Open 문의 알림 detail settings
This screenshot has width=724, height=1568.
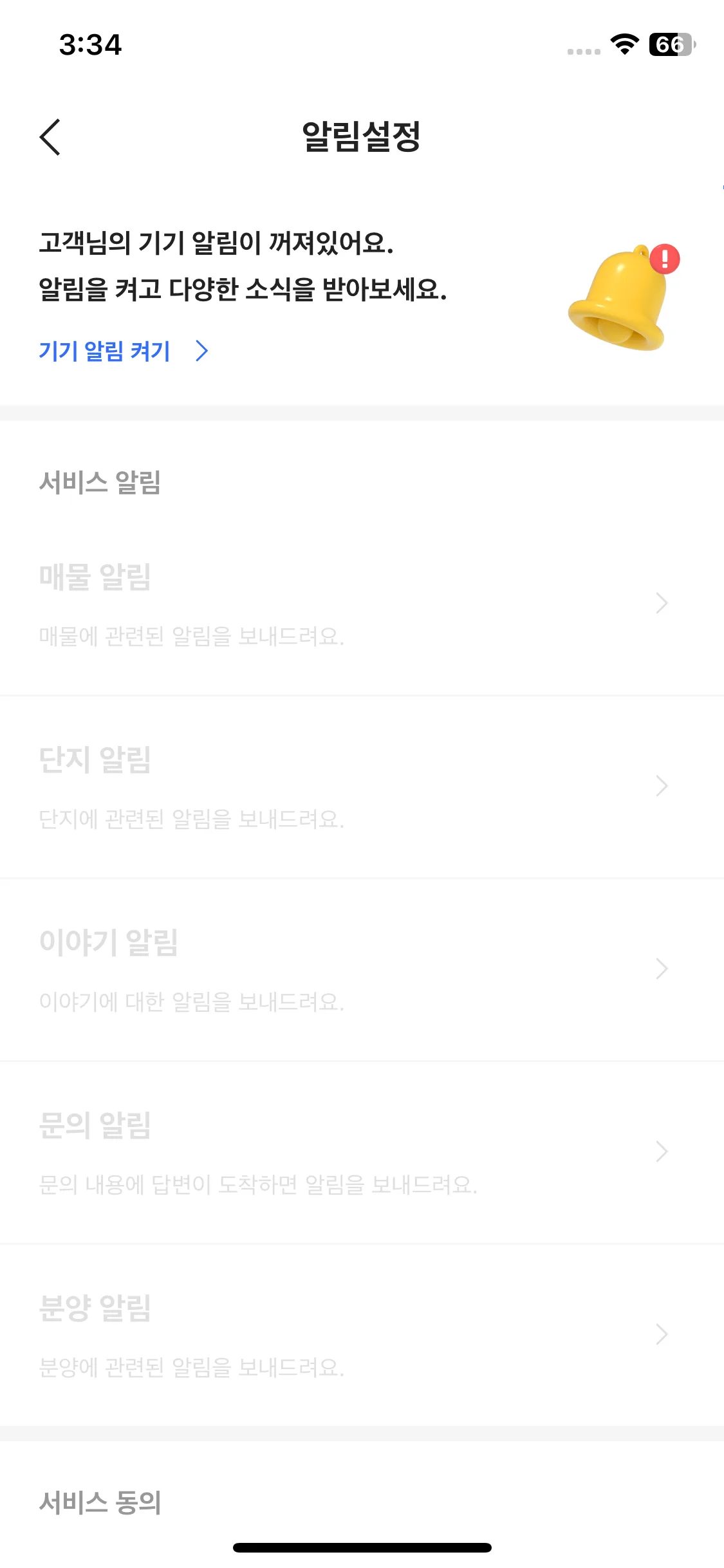tap(660, 1151)
